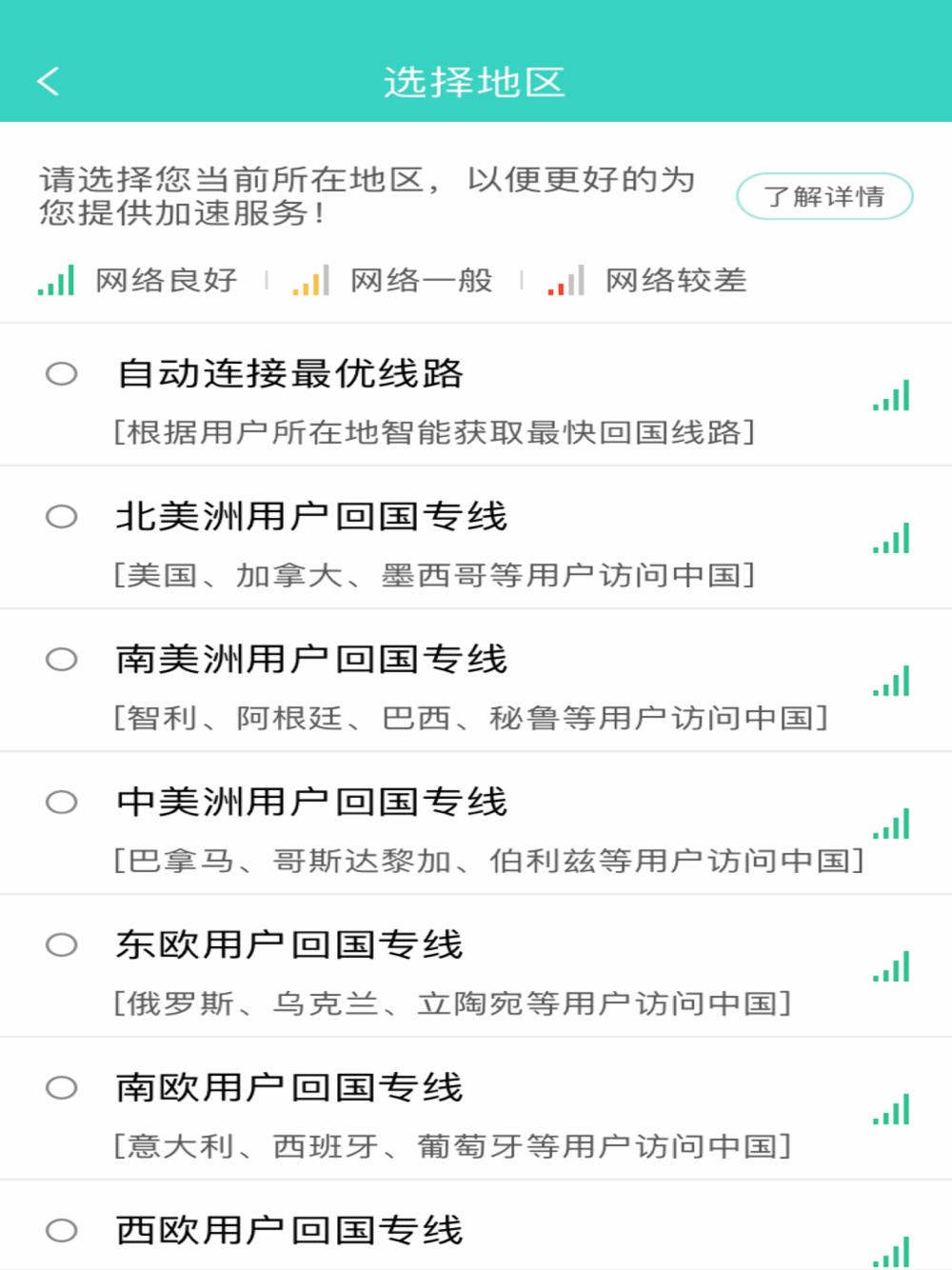
Task: Go back using the top-left arrow
Action: point(49,82)
